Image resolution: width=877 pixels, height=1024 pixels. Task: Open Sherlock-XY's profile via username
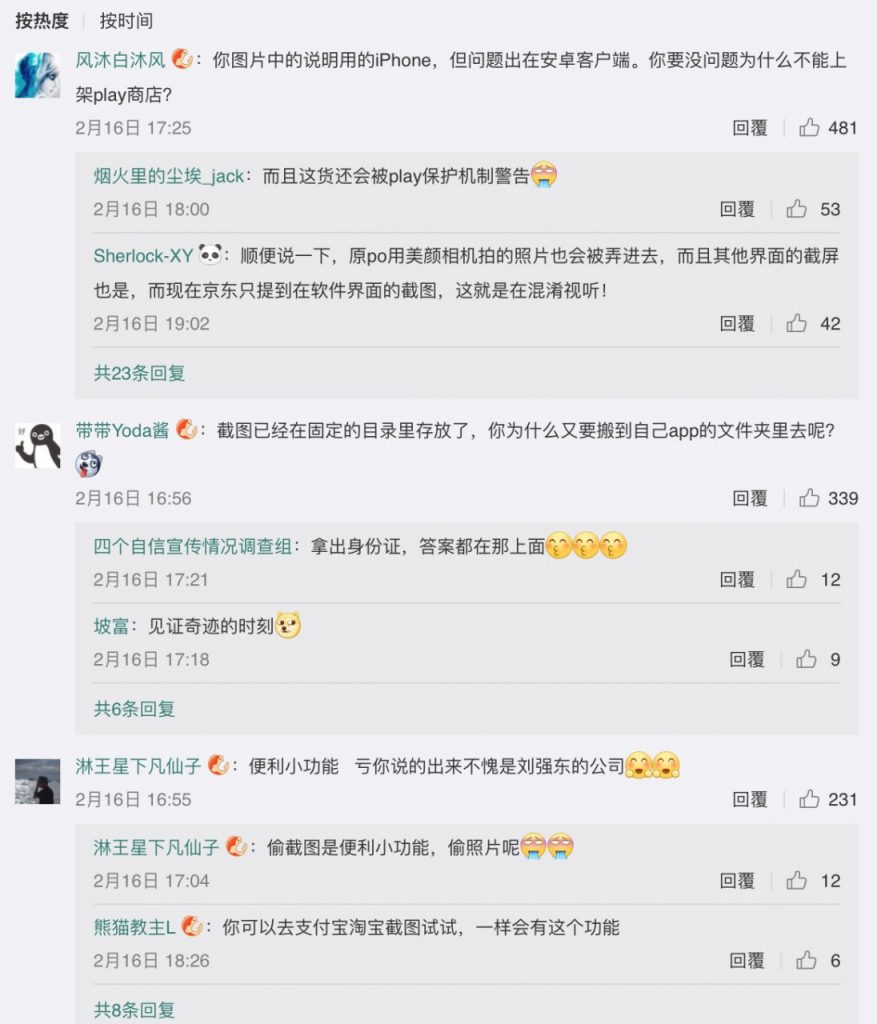click(x=143, y=256)
